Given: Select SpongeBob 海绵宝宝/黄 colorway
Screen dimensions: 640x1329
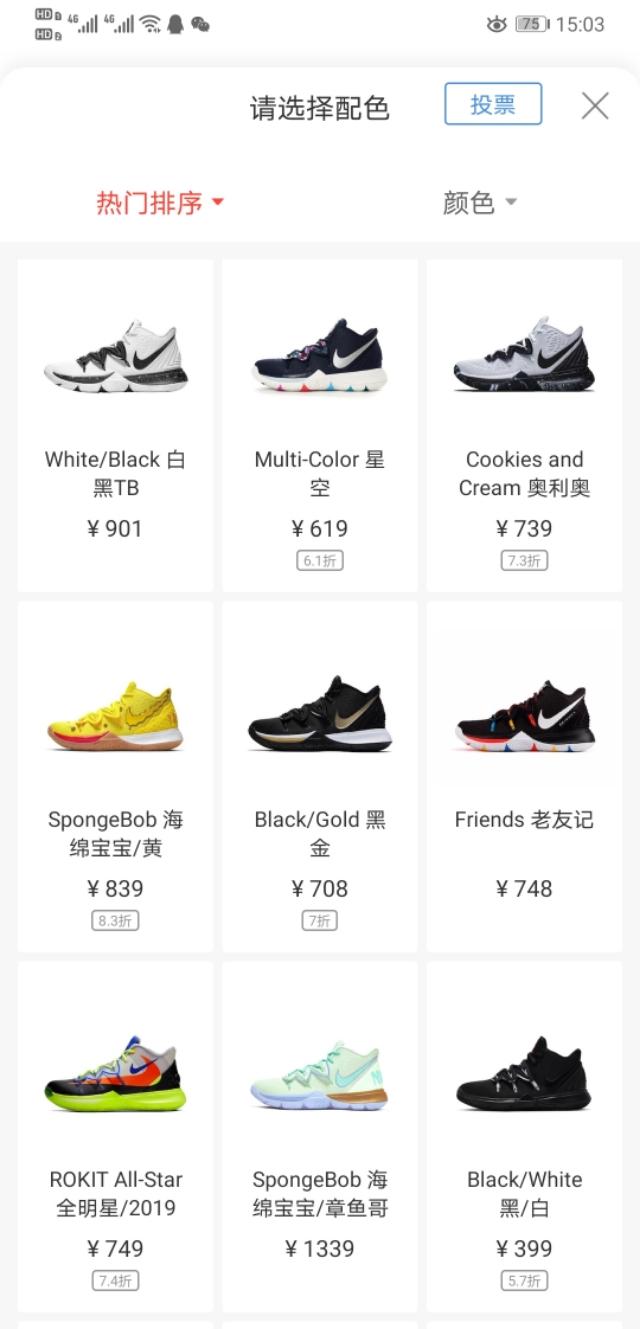Looking at the screenshot, I should tap(115, 775).
